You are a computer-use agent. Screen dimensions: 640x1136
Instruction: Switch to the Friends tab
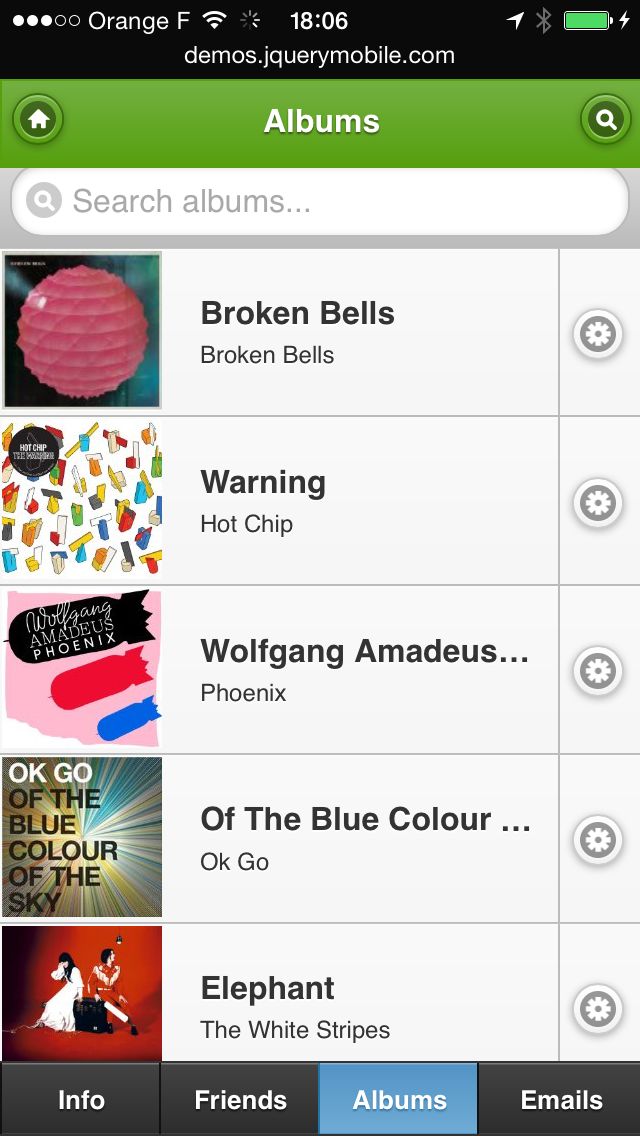[x=240, y=1100]
